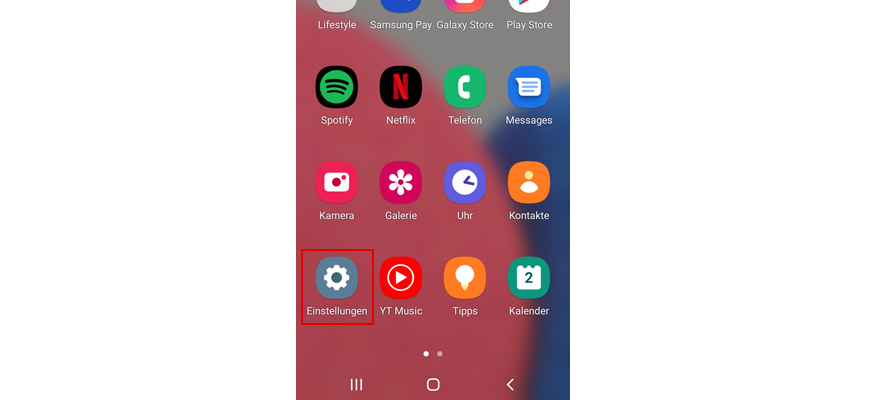This screenshot has width=879, height=400.
Task: Open the Kalender app
Action: point(529,278)
